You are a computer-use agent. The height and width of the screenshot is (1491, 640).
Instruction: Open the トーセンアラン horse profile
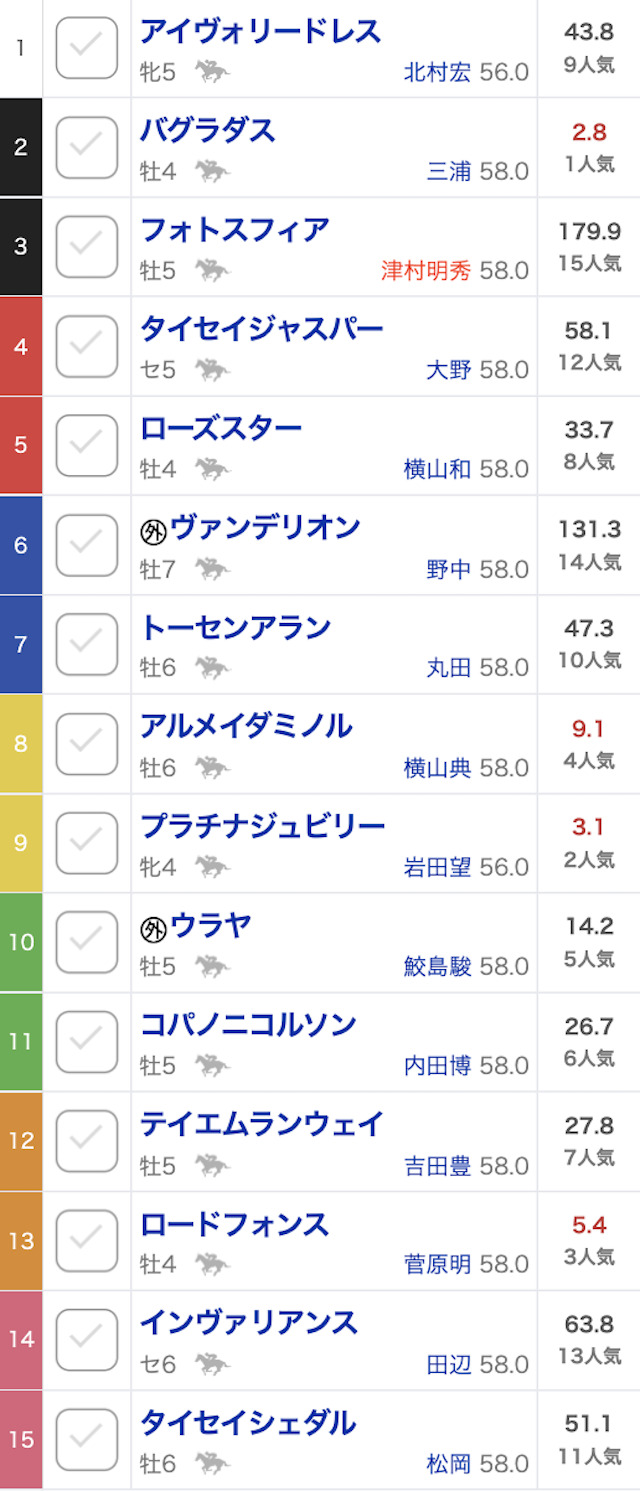coord(235,627)
